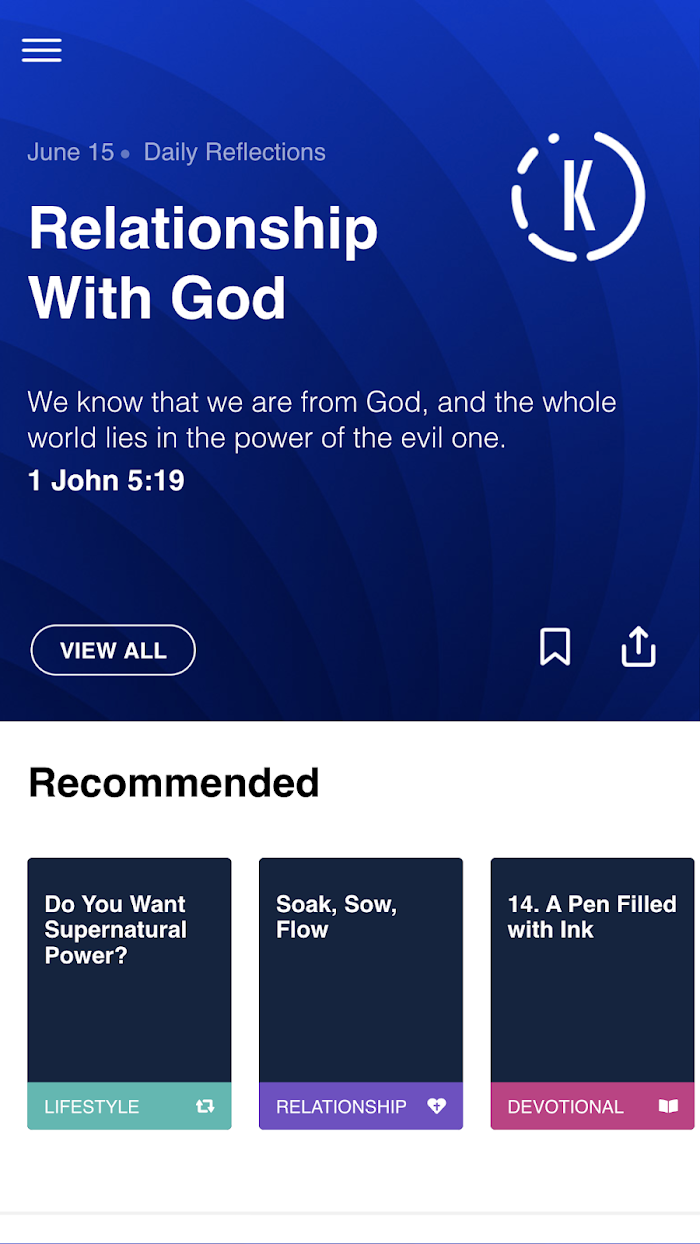
Task: Open the 14. A Pen Filled with Ink card
Action: [x=592, y=994]
